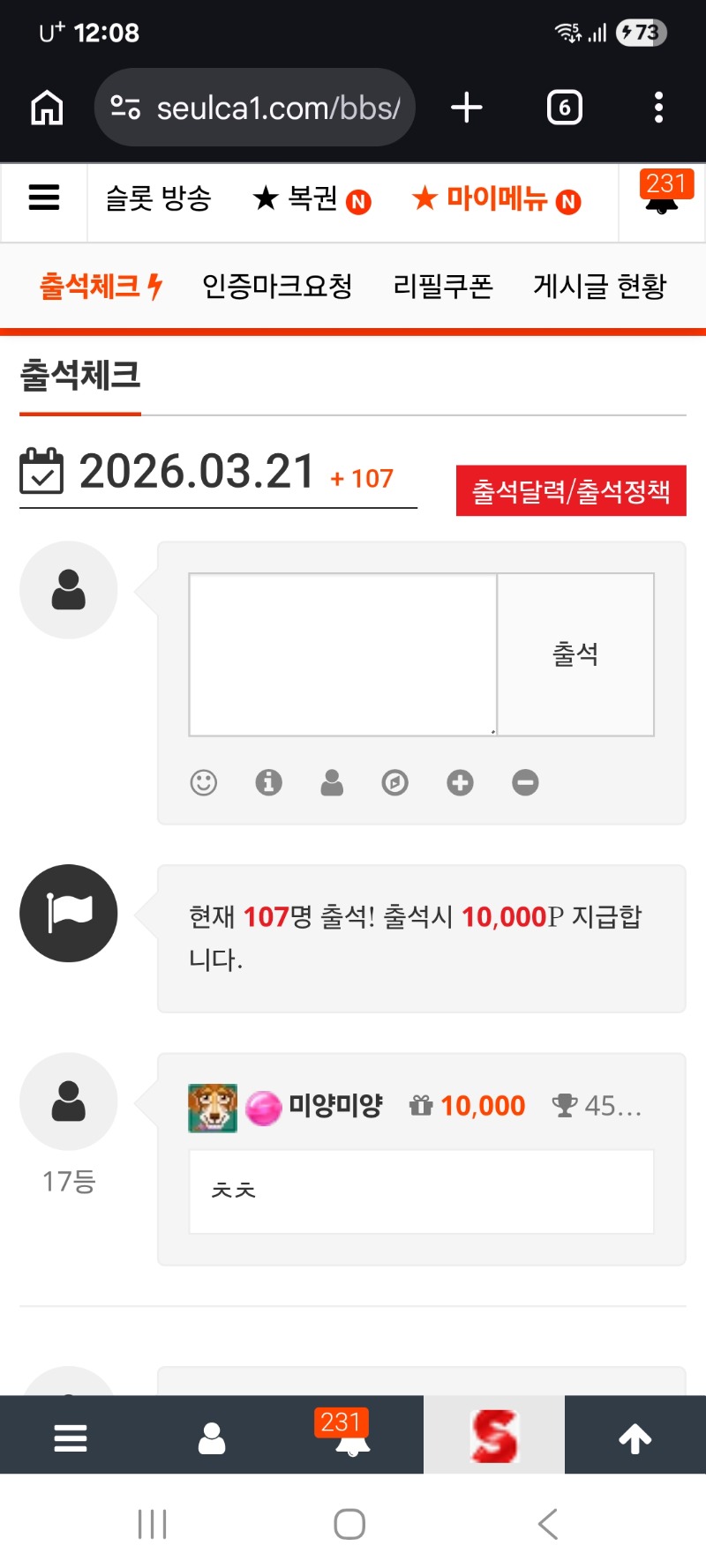Open 출석달력/출석정책 button
Screen dimensions: 706x1568
pyautogui.click(x=571, y=490)
